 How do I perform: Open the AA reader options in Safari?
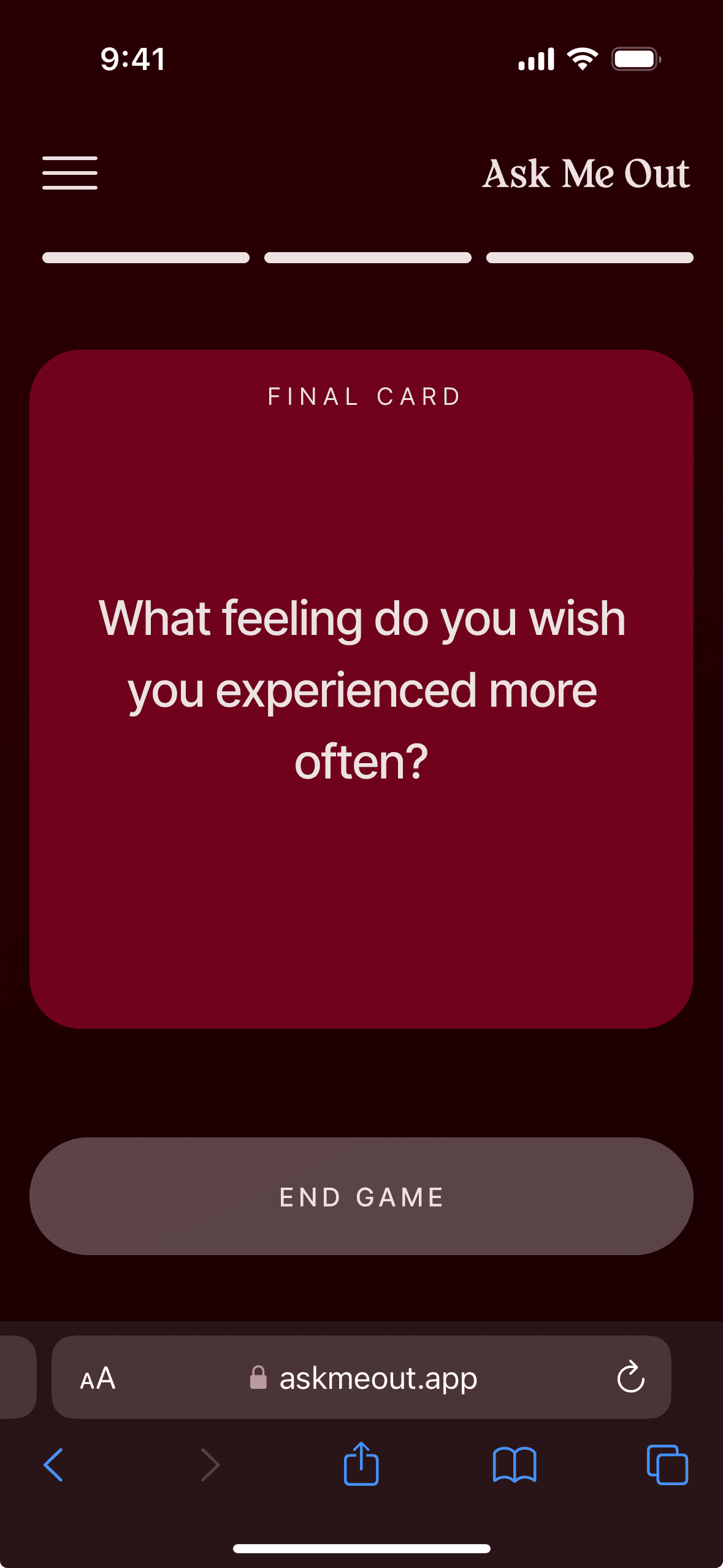tap(98, 1378)
